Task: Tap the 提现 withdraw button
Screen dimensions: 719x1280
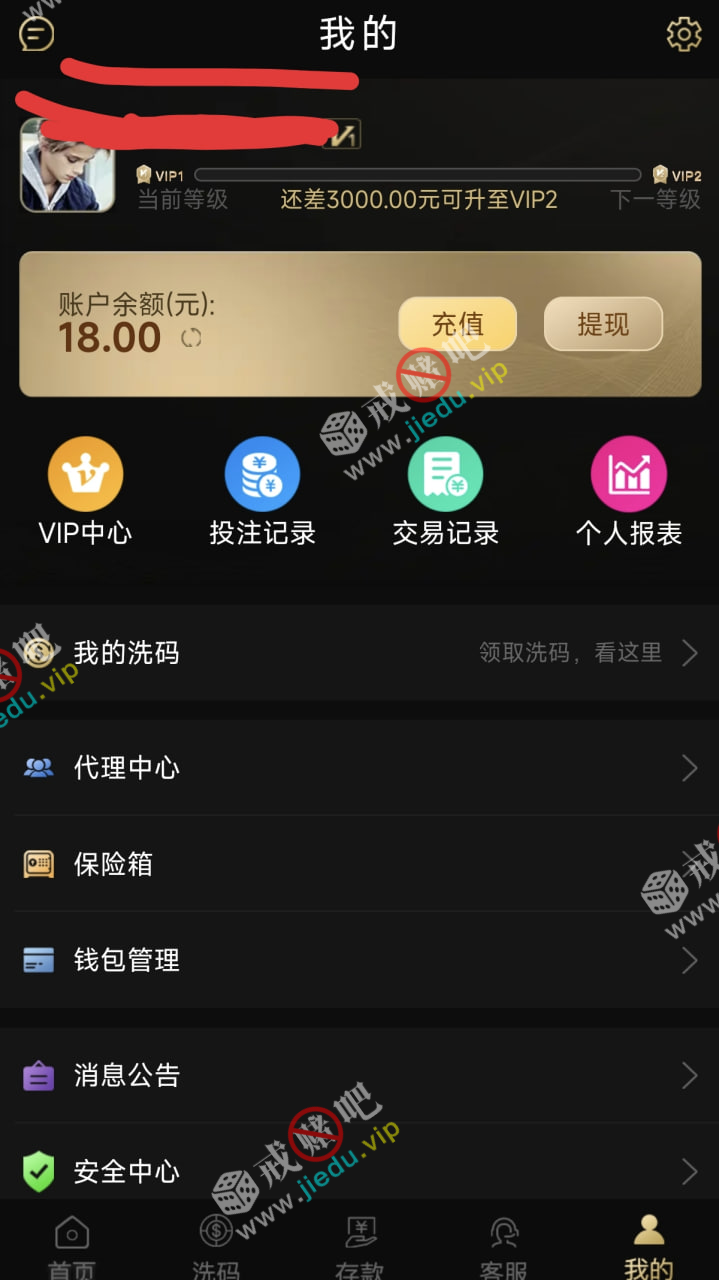Action: click(x=603, y=324)
